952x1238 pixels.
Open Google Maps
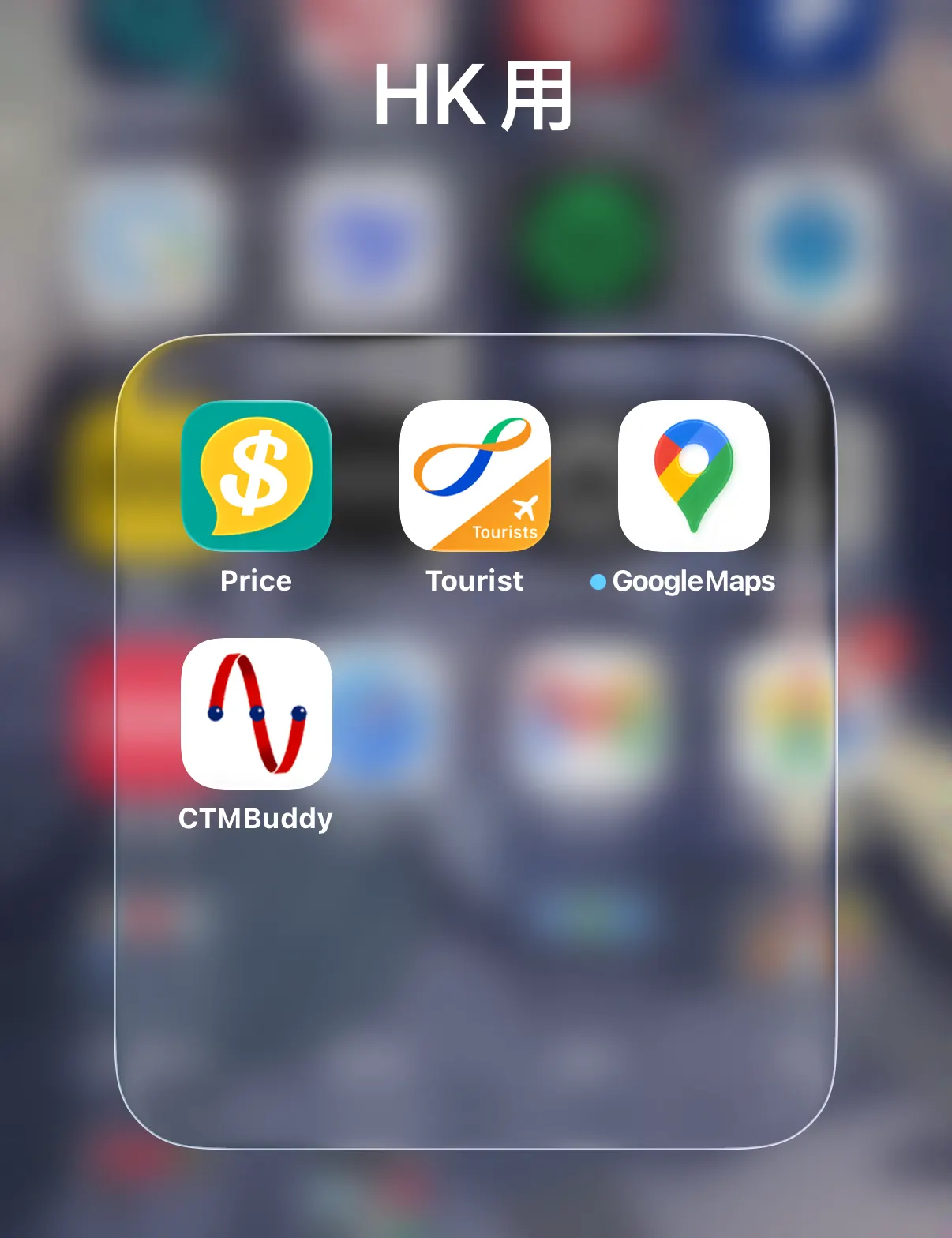pos(693,476)
